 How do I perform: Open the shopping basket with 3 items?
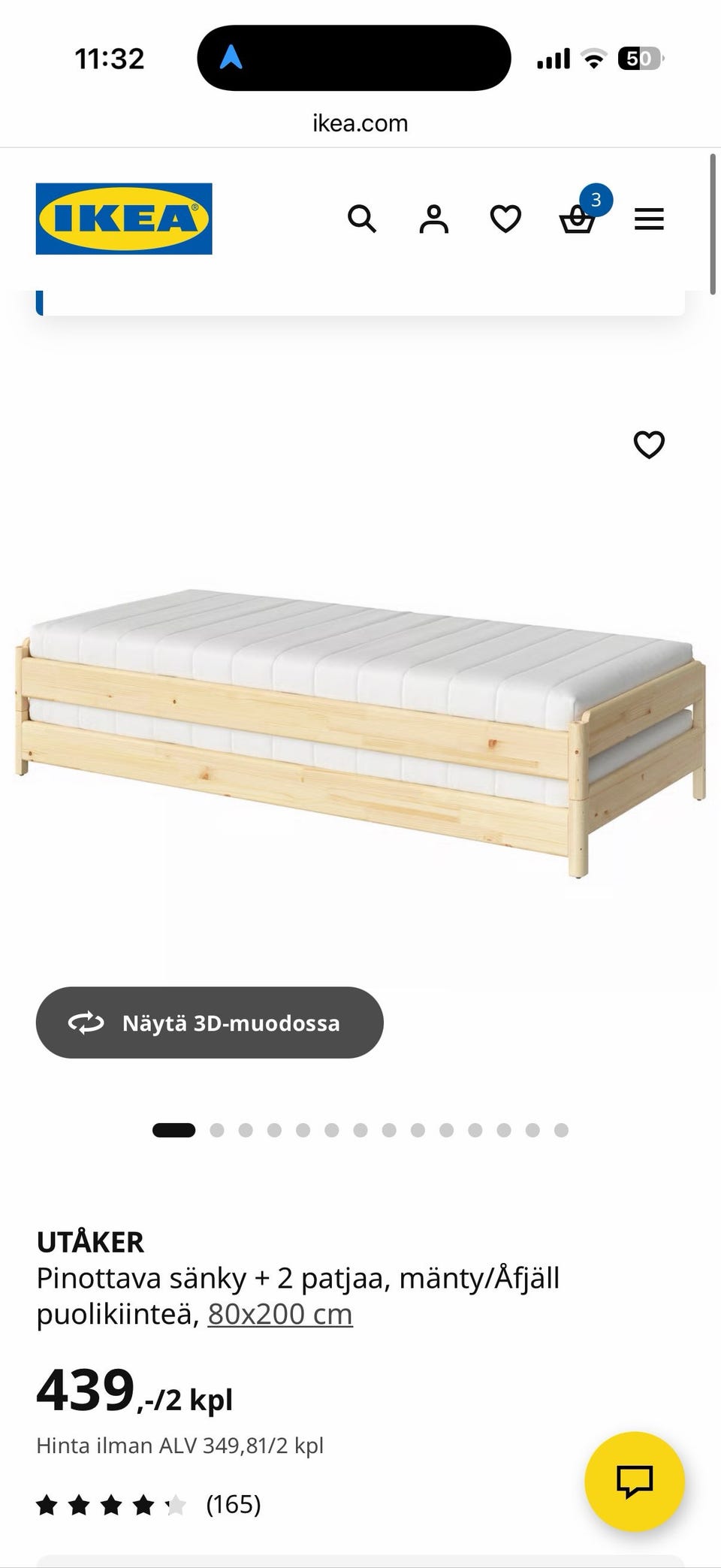click(x=578, y=219)
